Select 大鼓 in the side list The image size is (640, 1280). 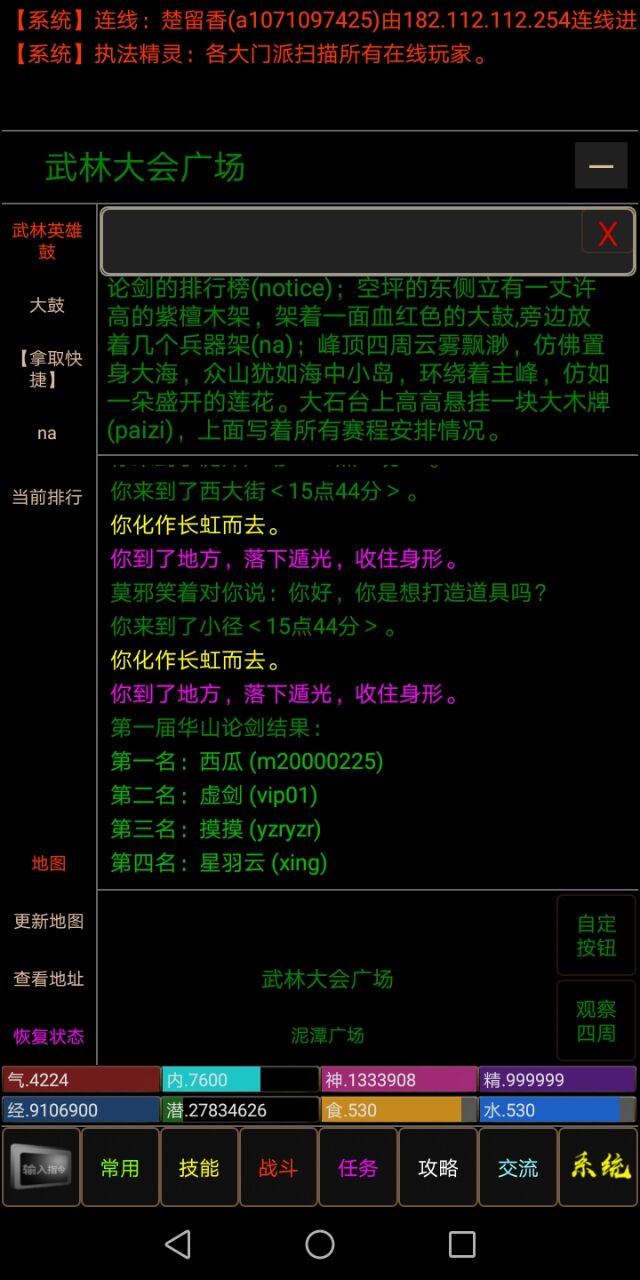tap(47, 305)
